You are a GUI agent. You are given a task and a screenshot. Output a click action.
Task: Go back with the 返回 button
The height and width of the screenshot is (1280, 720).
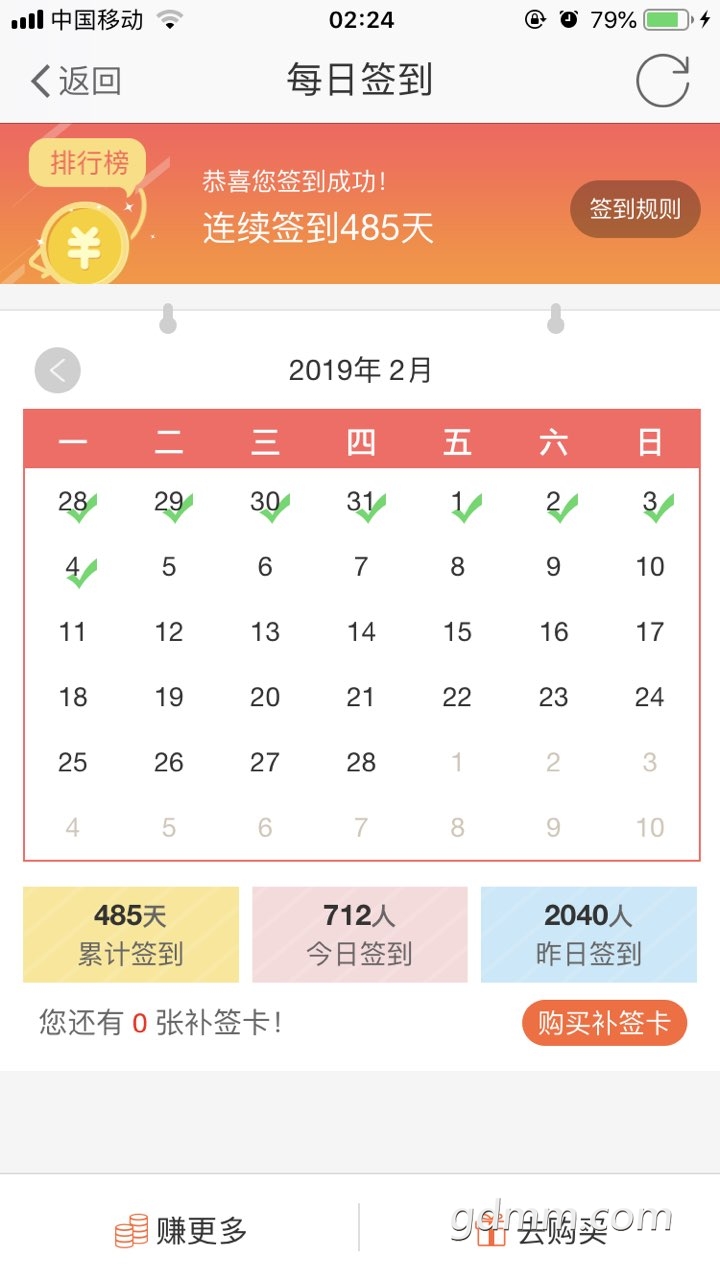[x=76, y=81]
